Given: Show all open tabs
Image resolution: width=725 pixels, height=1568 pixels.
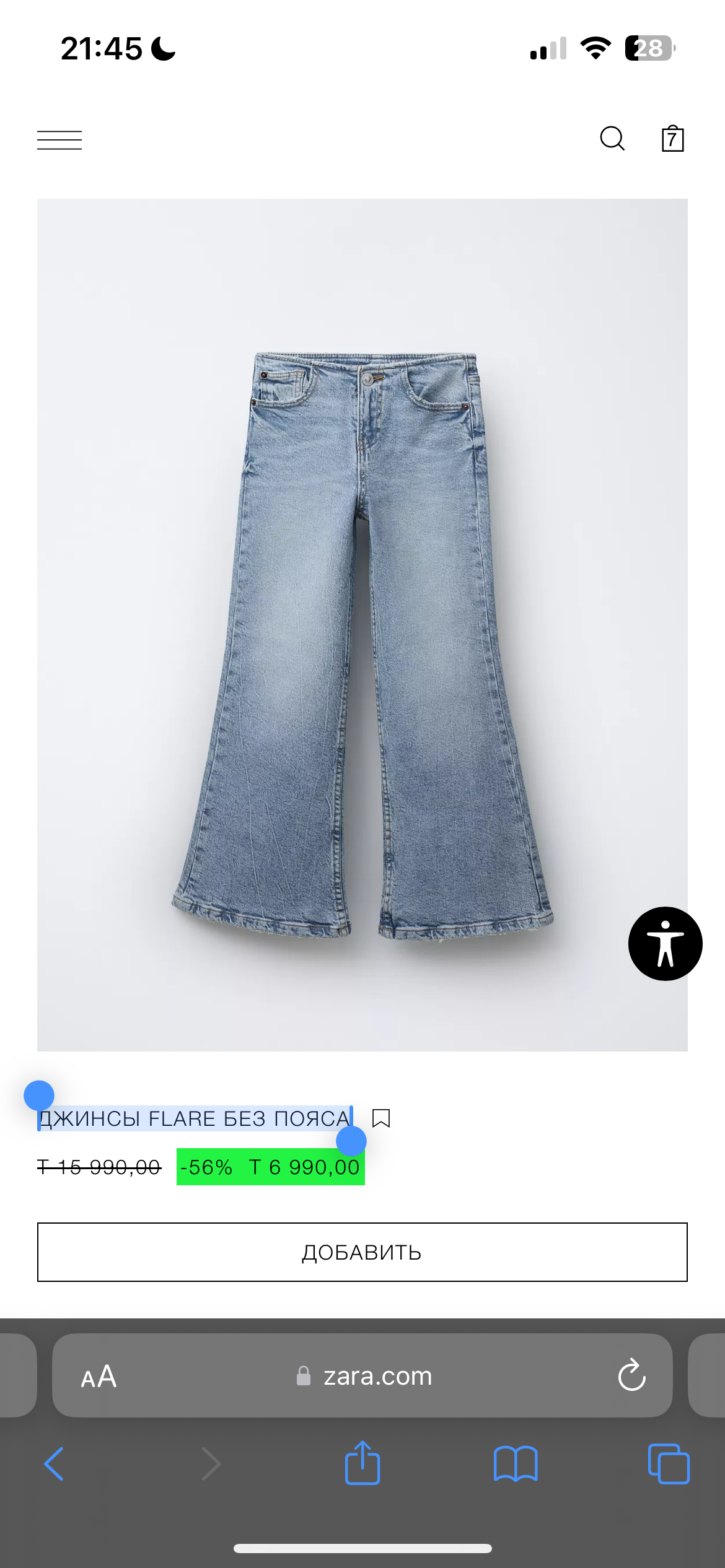Looking at the screenshot, I should click(668, 1464).
